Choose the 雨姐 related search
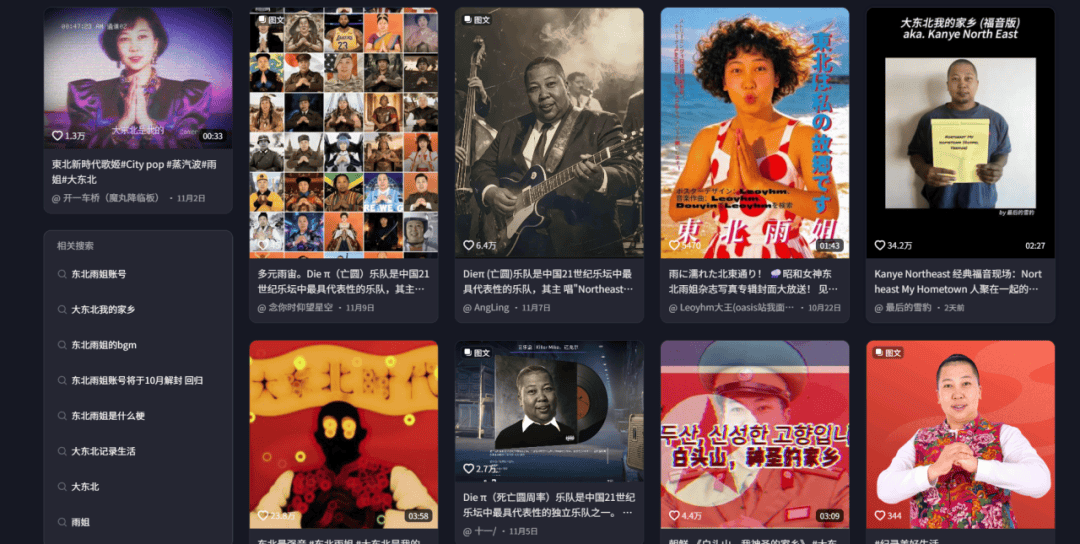Image resolution: width=1080 pixels, height=544 pixels. coord(80,522)
